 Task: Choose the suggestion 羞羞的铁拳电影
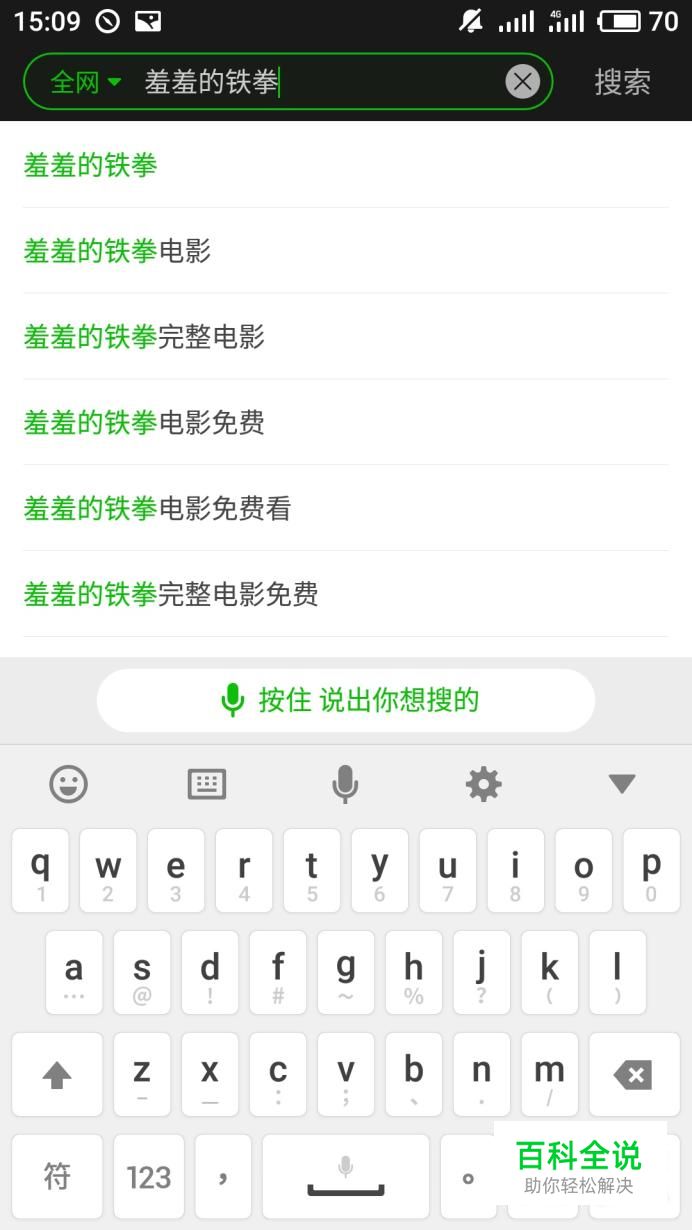tap(346, 251)
